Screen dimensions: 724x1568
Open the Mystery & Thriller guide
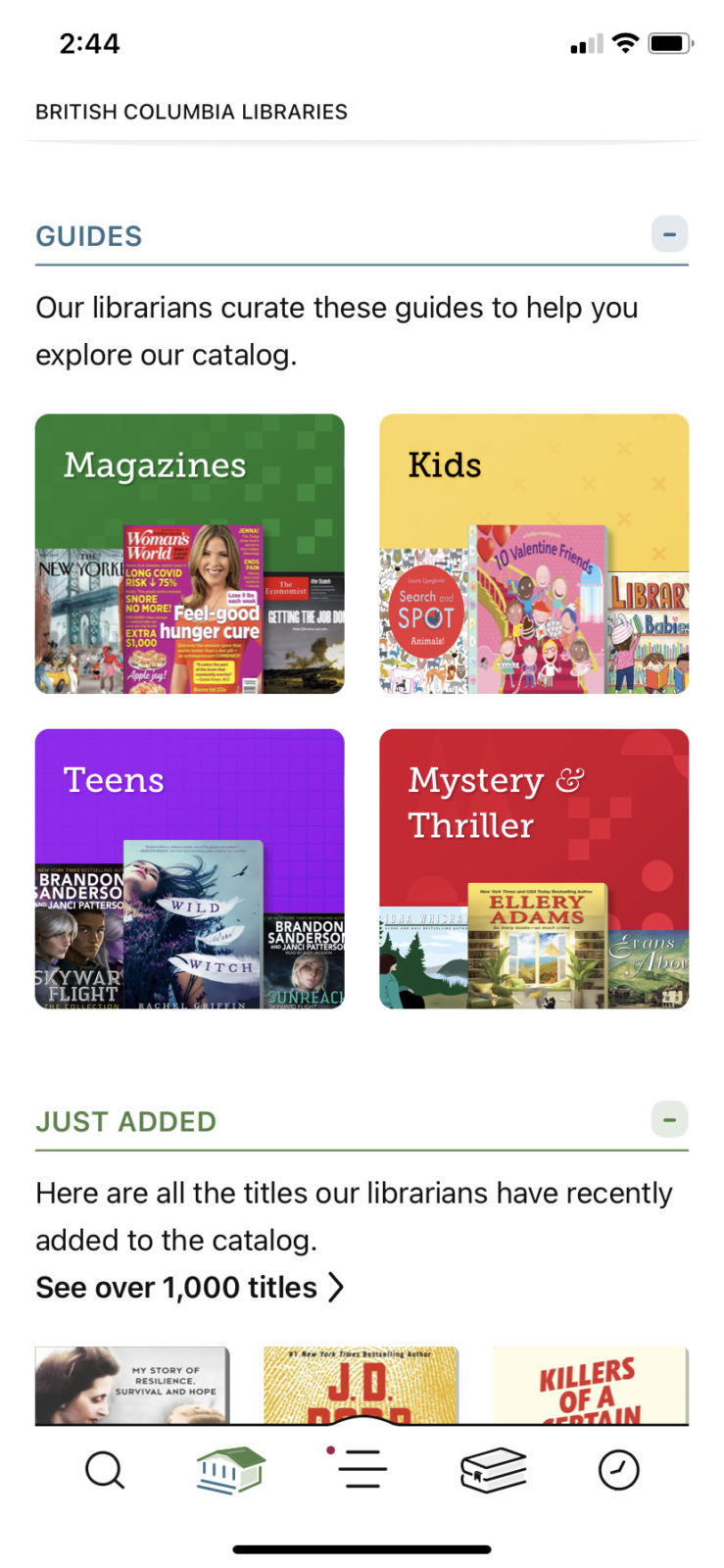click(533, 867)
